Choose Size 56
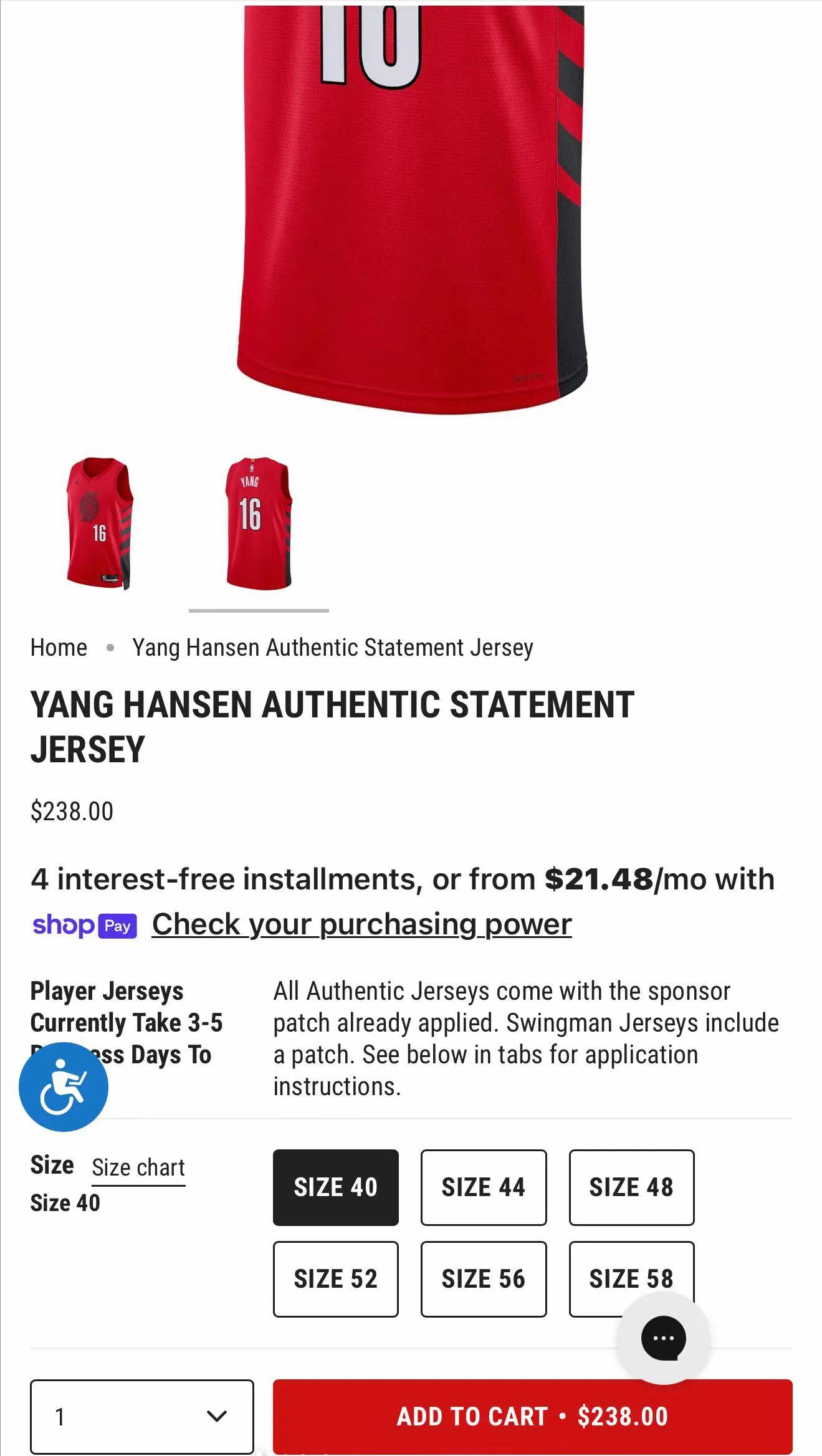Viewport: 822px width, 1456px height. pyautogui.click(x=483, y=1279)
